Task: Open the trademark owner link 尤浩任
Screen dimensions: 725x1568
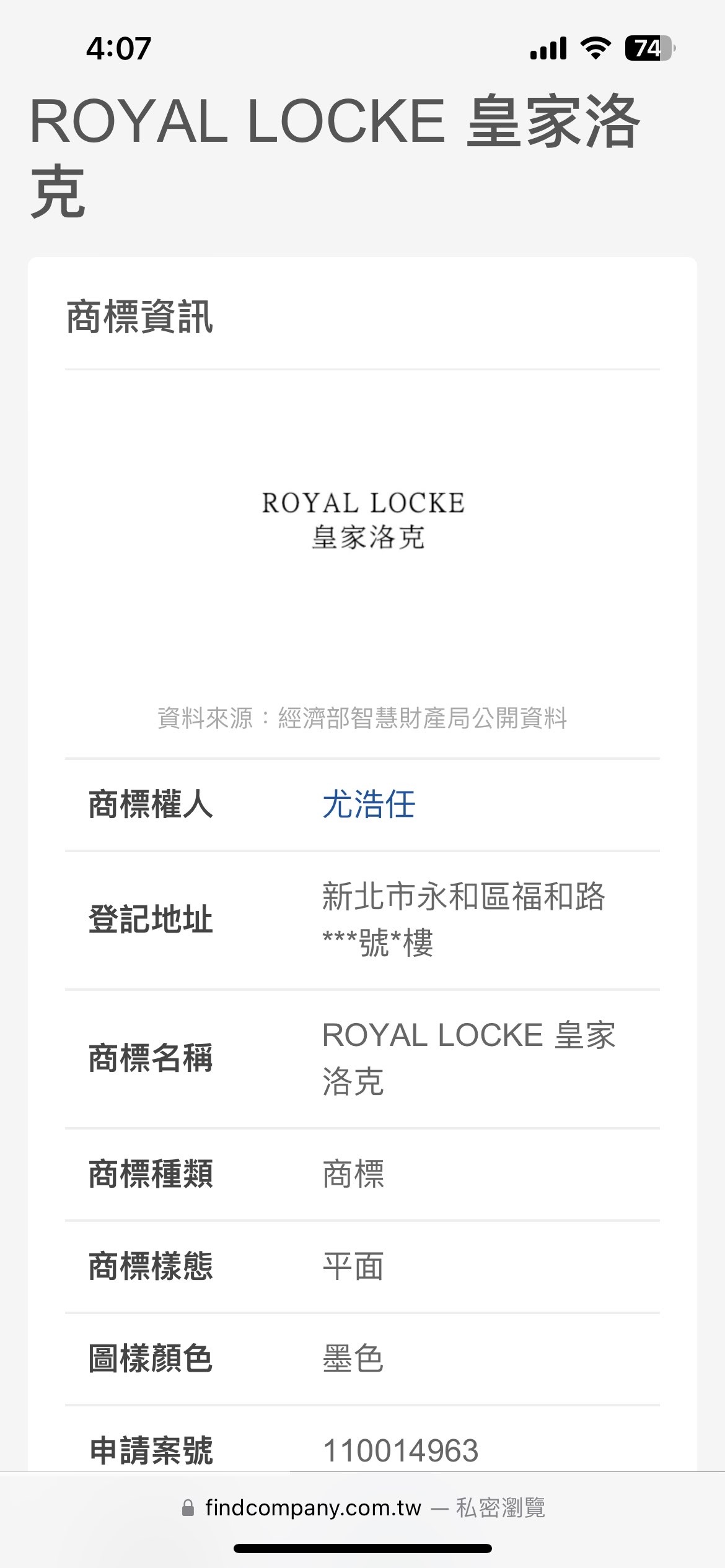Action: 369,804
